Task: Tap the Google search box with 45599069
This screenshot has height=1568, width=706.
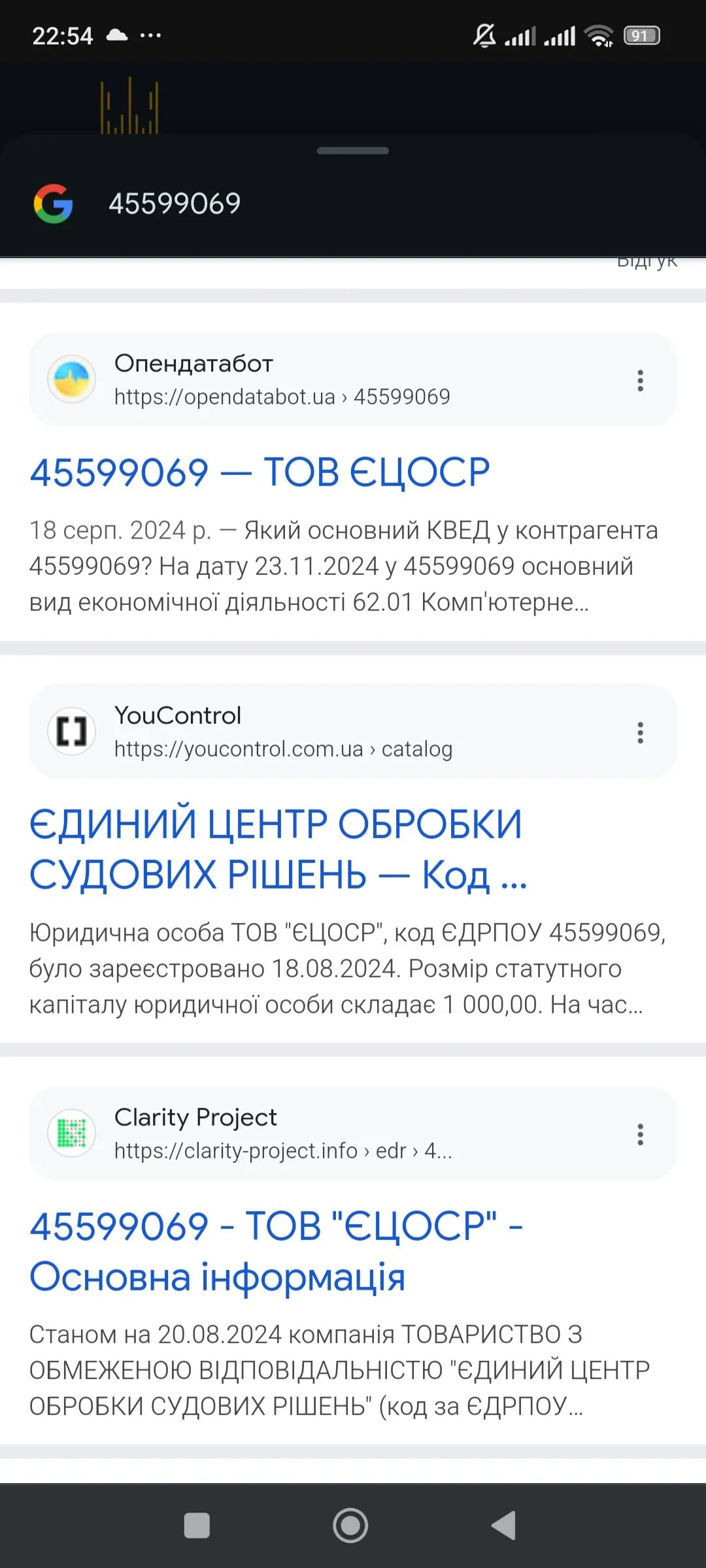Action: coord(353,203)
